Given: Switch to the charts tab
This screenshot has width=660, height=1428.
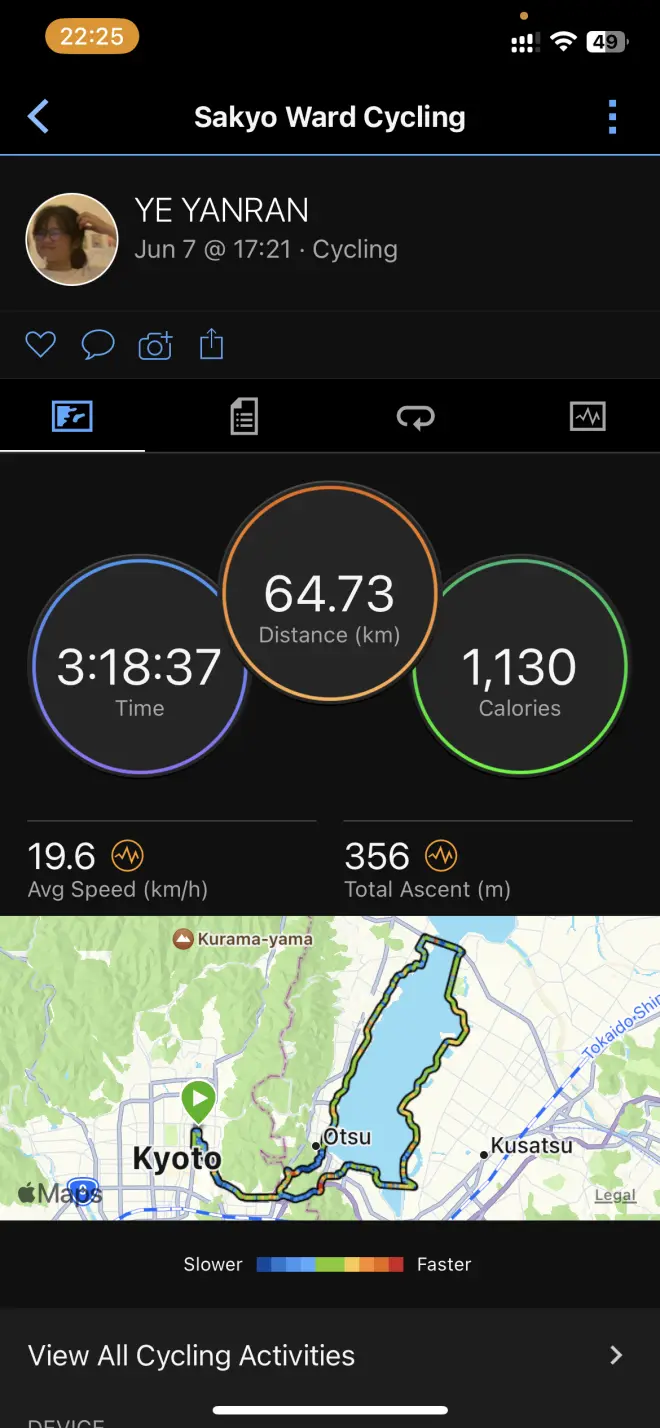Looking at the screenshot, I should point(587,416).
